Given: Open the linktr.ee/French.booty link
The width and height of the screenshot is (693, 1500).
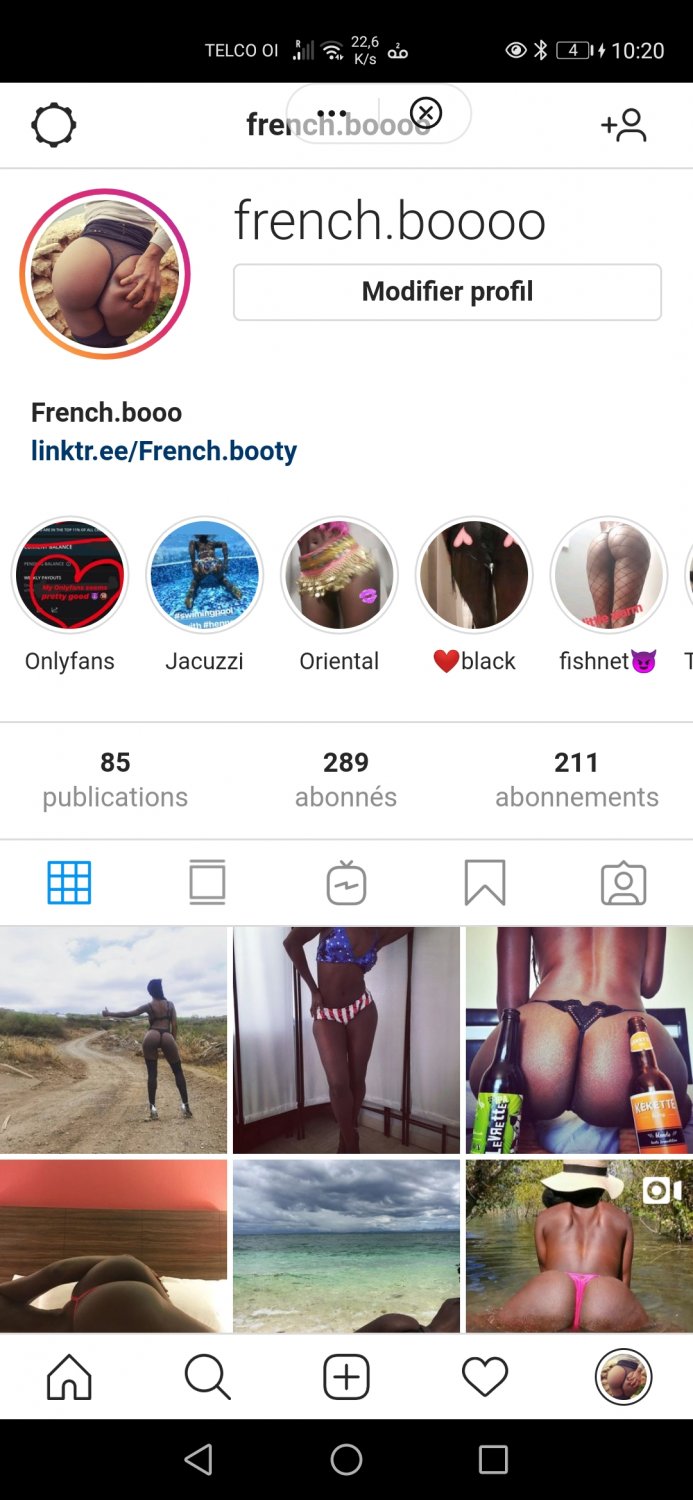Looking at the screenshot, I should 164,451.
